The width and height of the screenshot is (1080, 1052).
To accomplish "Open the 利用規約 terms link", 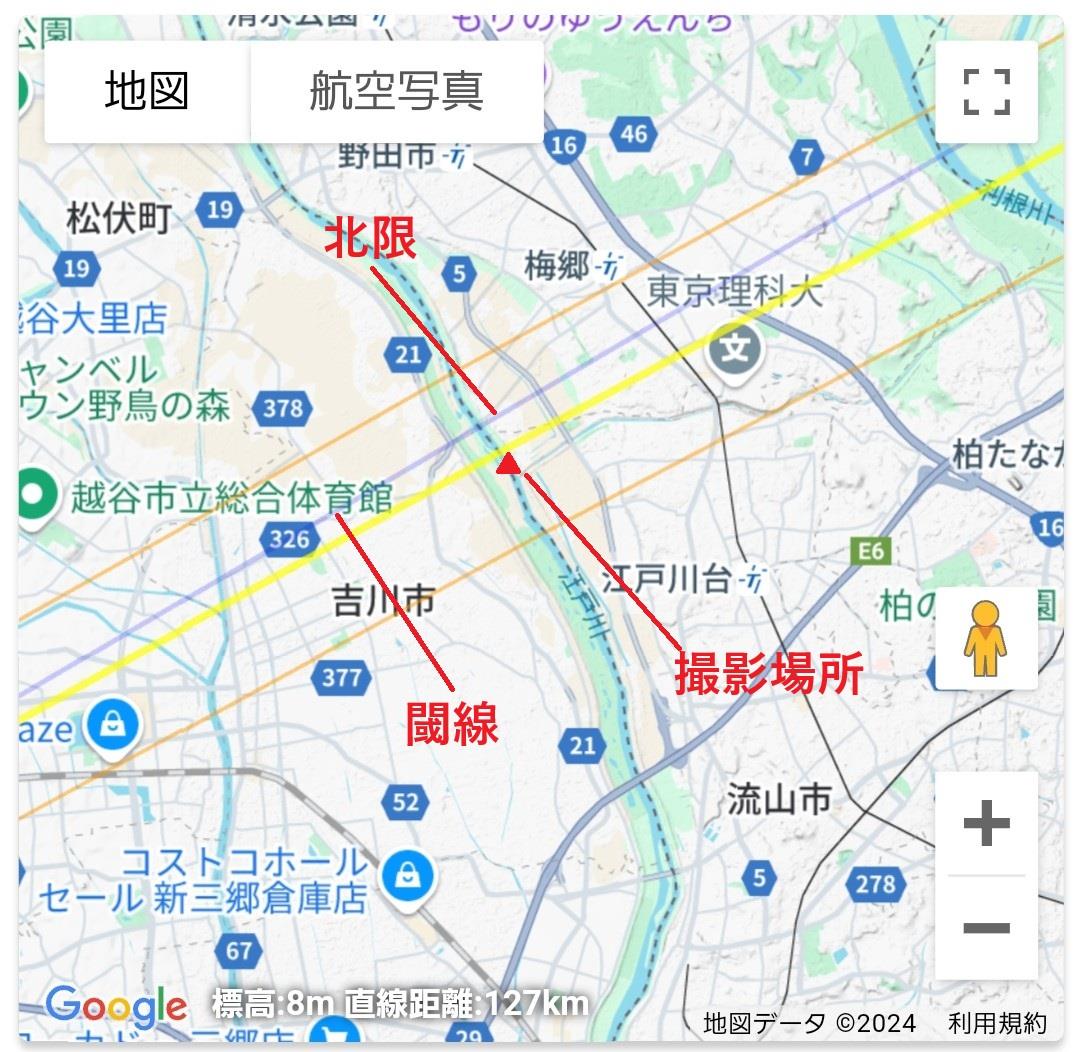I will 996,1023.
